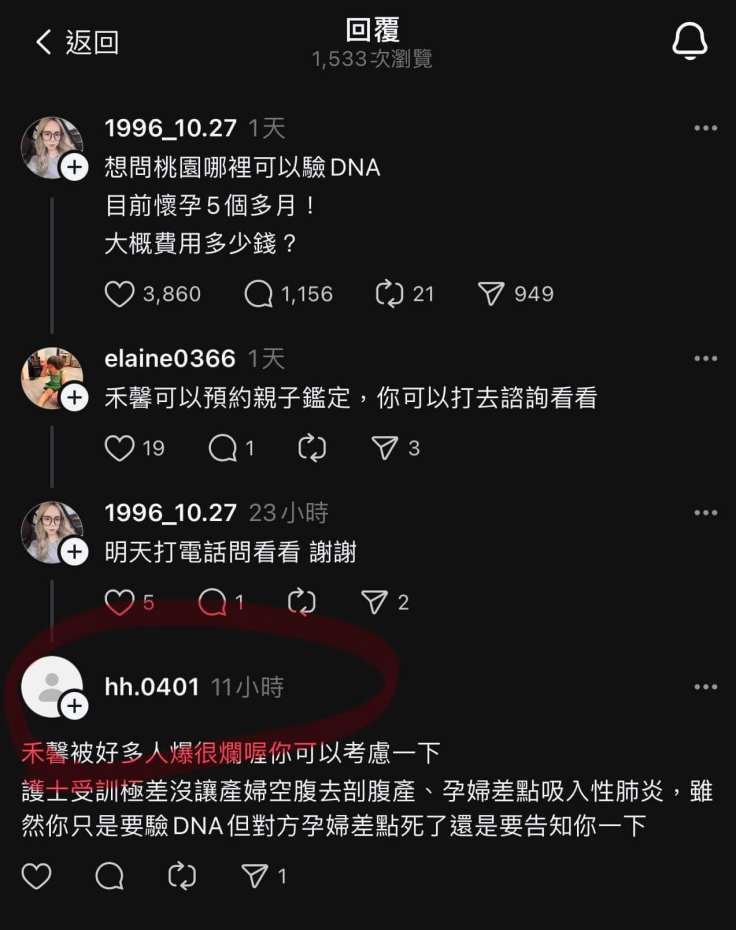Open overflow menu on elaine0366's reply
736x930 pixels.
[705, 359]
